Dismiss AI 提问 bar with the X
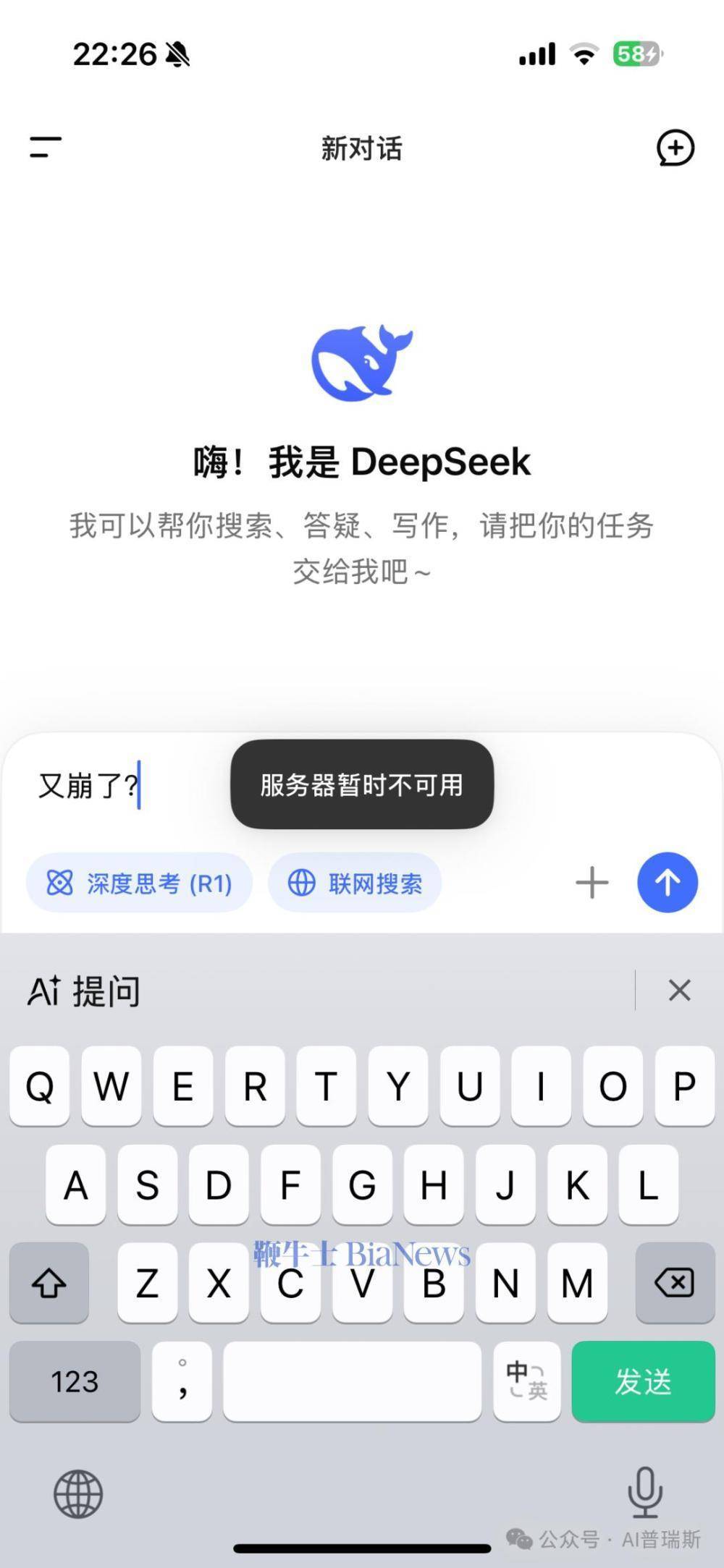The height and width of the screenshot is (1568, 724). (679, 990)
